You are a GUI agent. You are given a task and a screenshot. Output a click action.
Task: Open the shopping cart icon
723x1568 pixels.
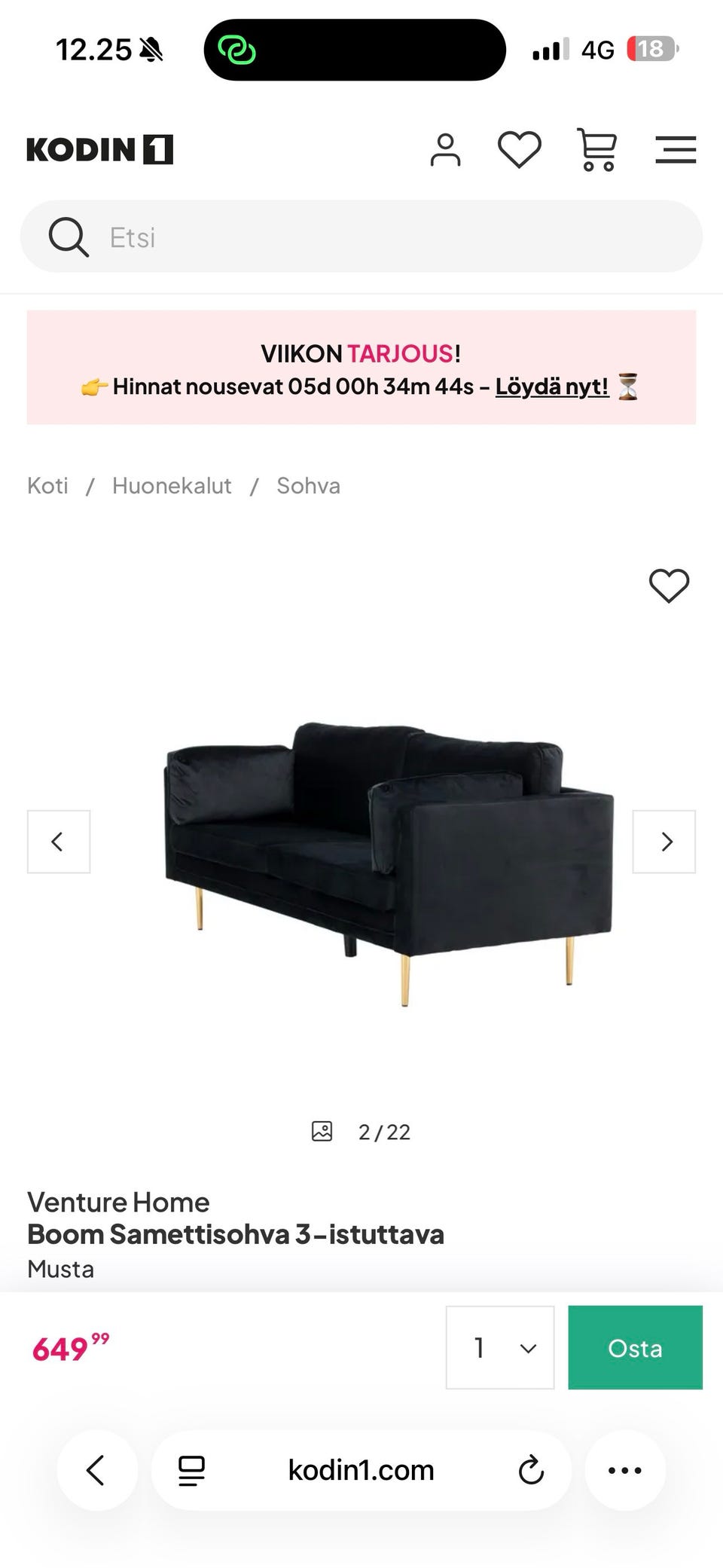(596, 148)
